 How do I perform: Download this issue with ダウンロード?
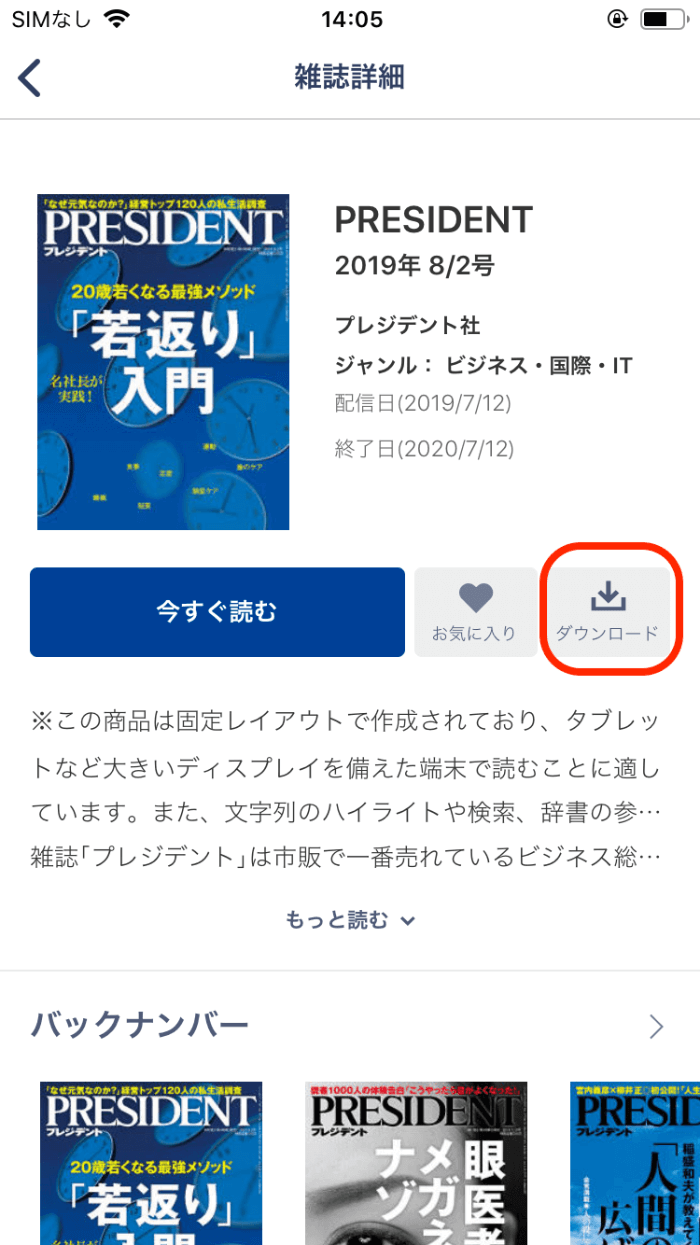(x=607, y=612)
